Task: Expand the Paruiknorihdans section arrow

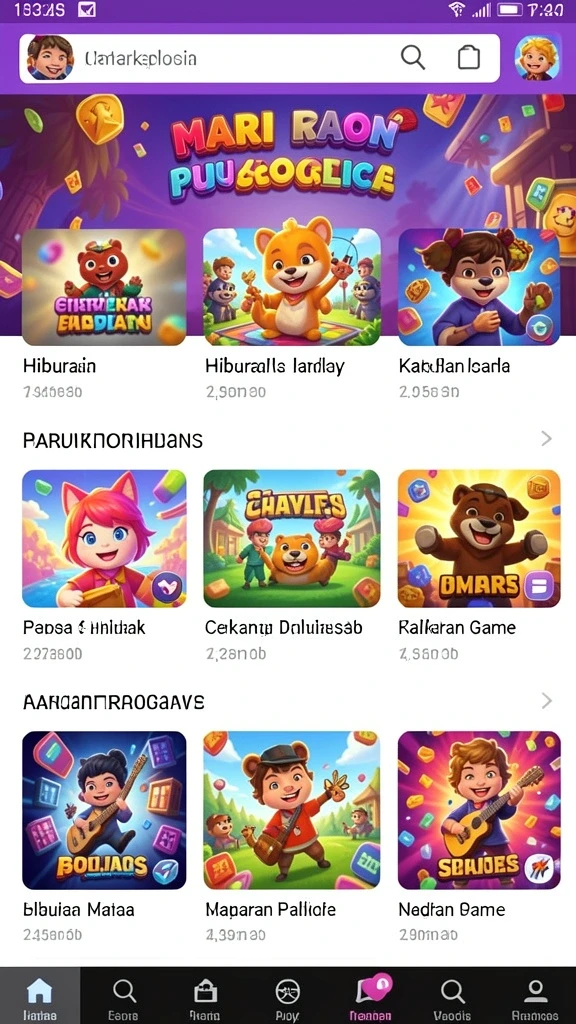Action: click(x=547, y=440)
